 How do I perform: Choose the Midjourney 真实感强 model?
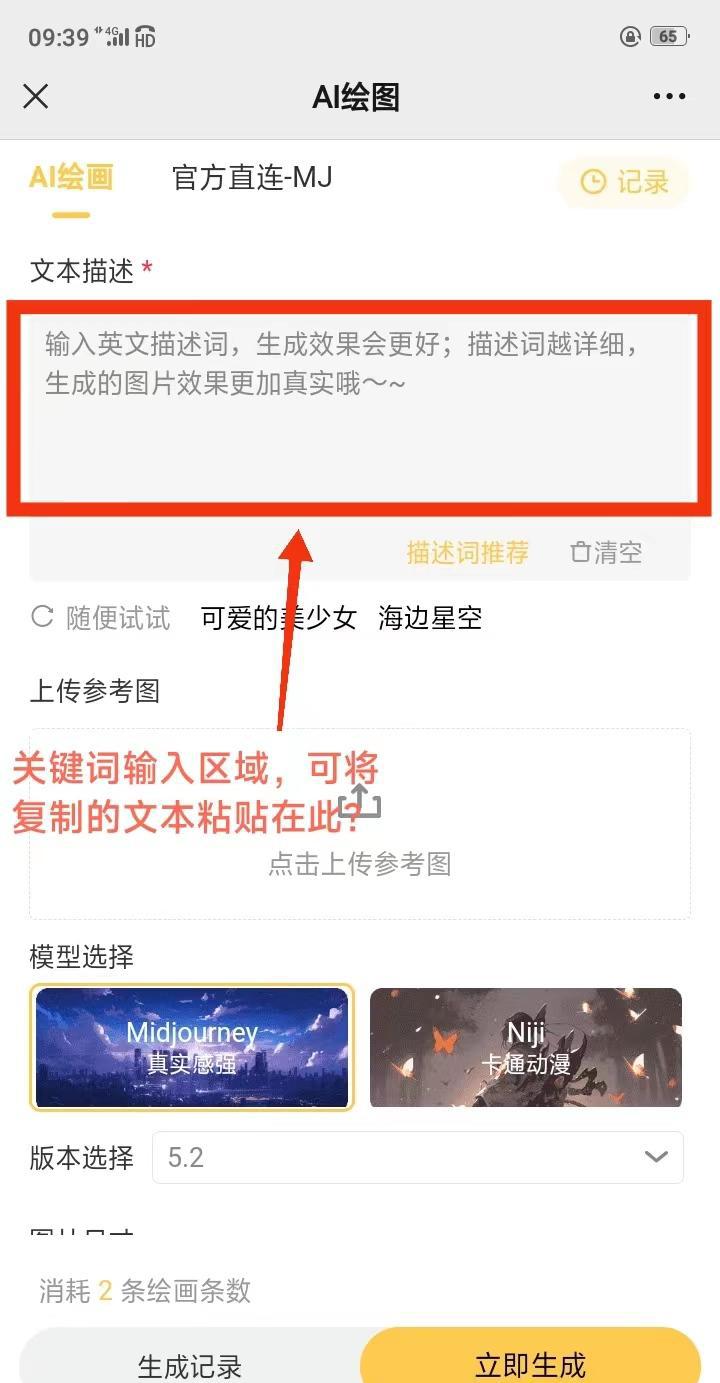pyautogui.click(x=192, y=1046)
